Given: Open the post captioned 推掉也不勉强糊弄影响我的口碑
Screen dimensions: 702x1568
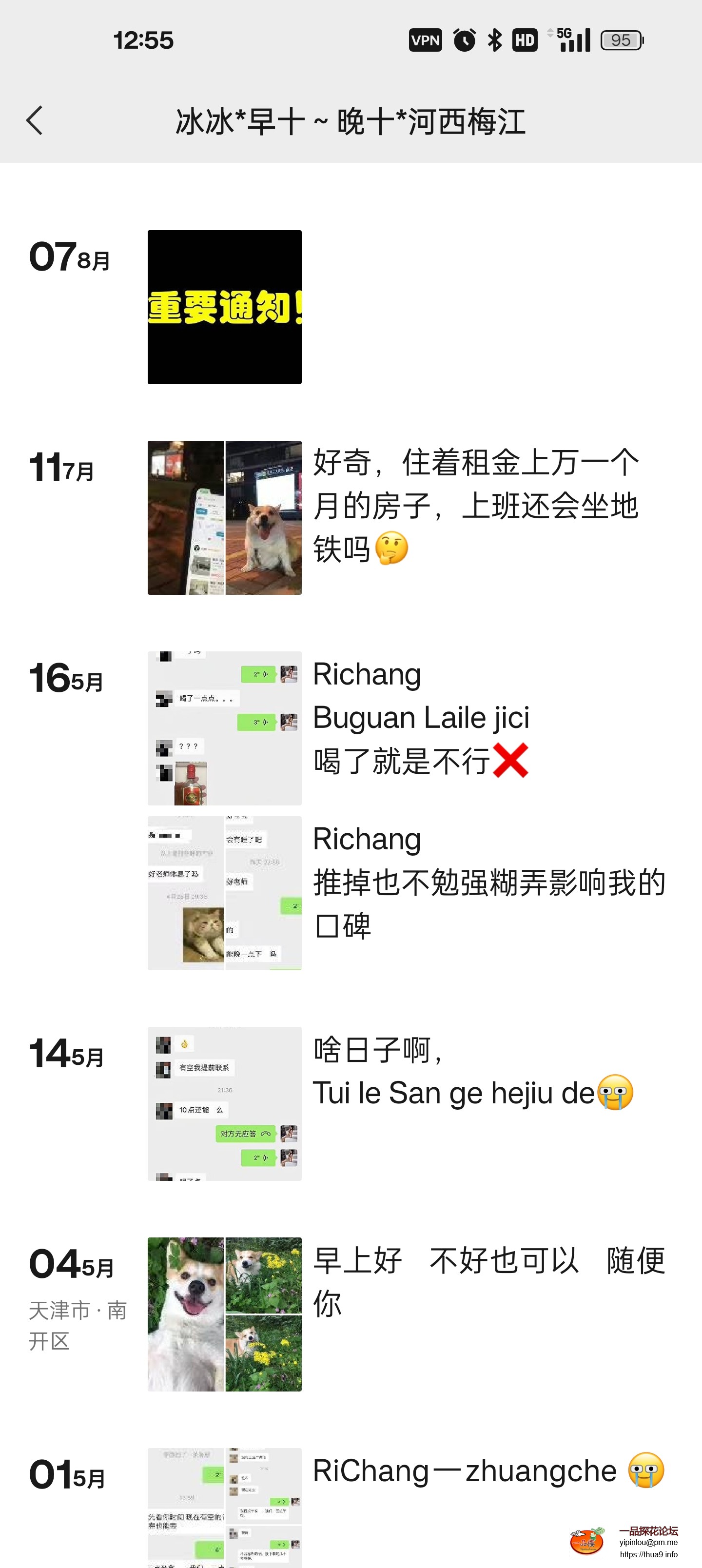Looking at the screenshot, I should point(224,892).
